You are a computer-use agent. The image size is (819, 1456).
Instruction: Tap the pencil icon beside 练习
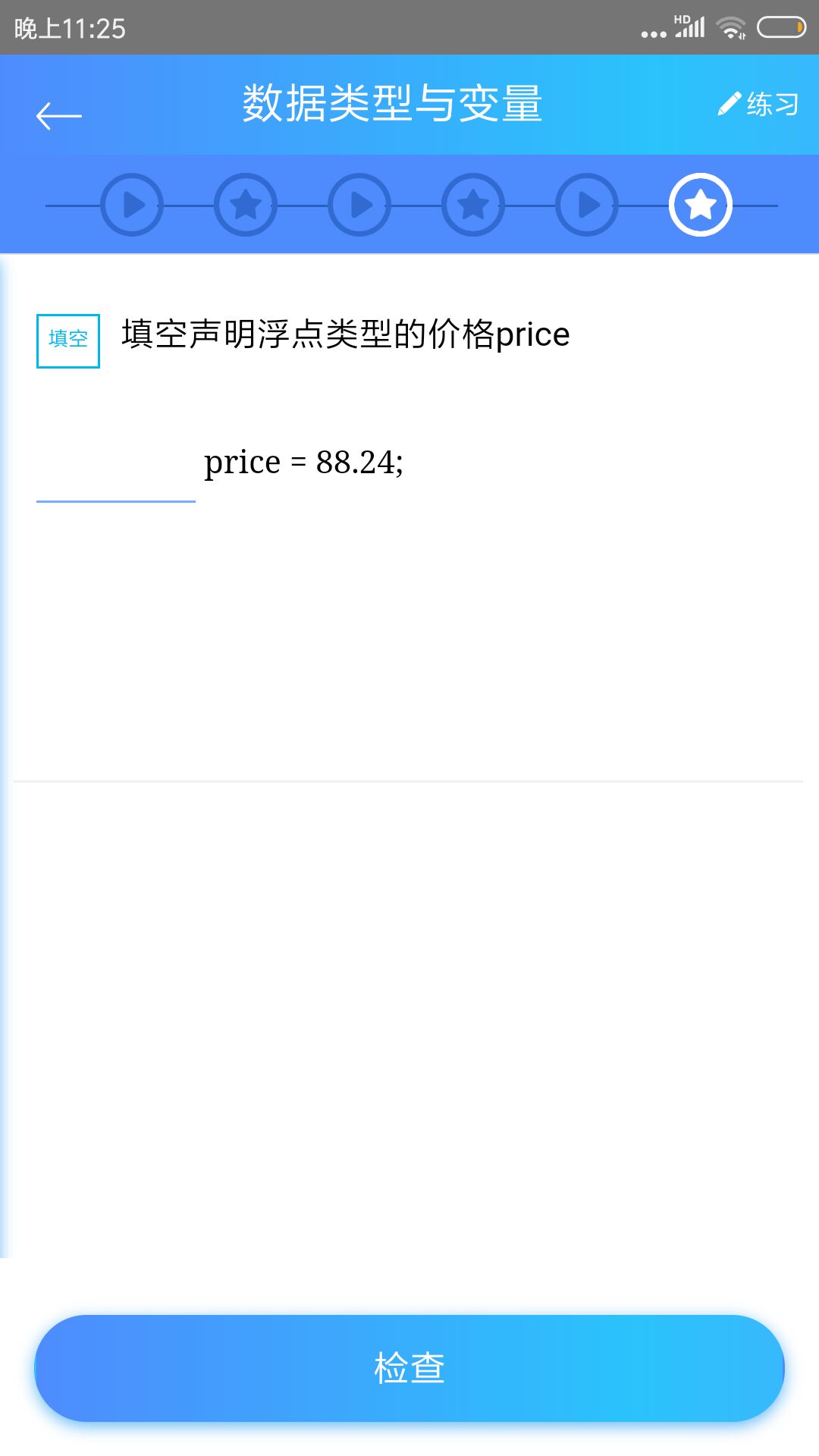(730, 103)
